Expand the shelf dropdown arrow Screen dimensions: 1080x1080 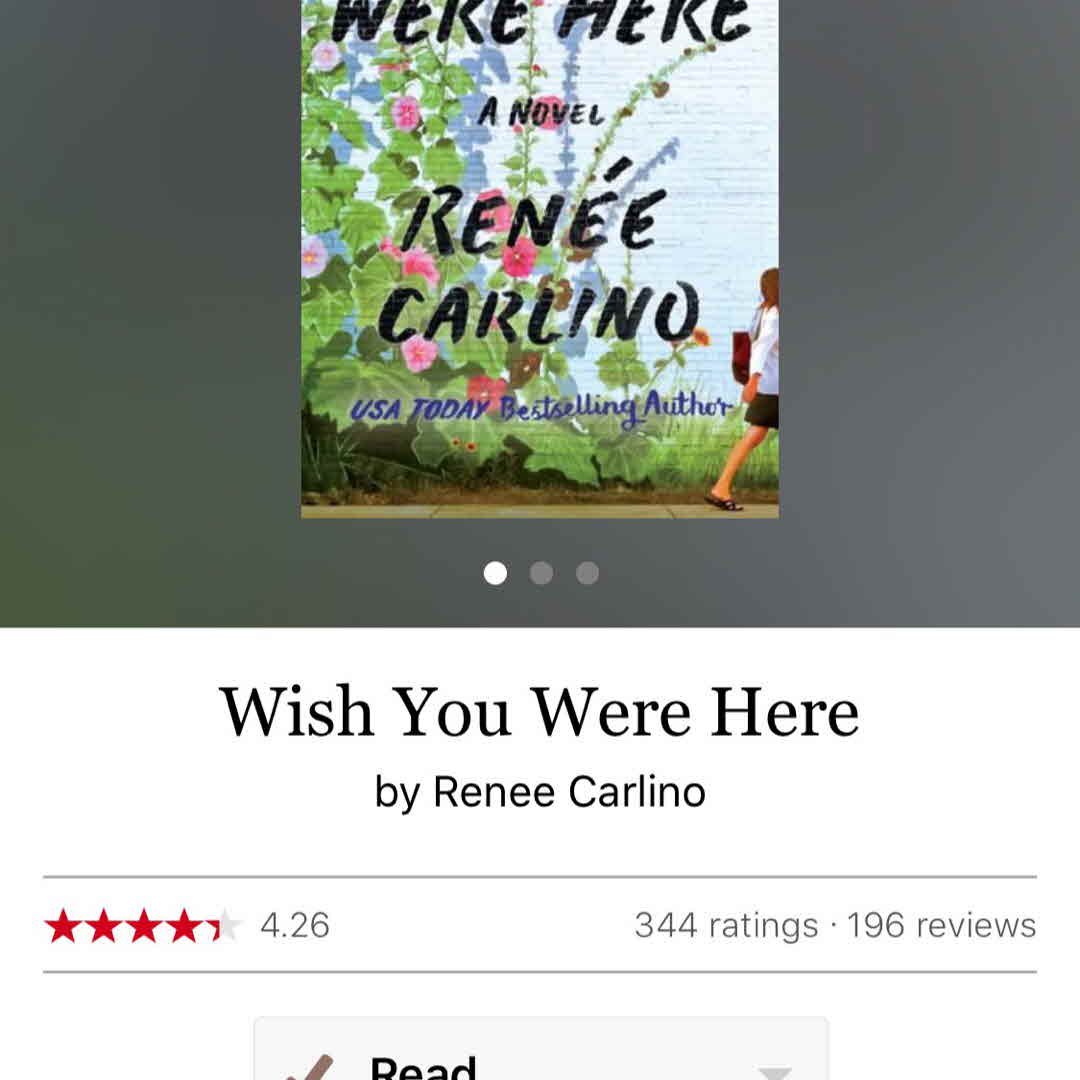(775, 1070)
